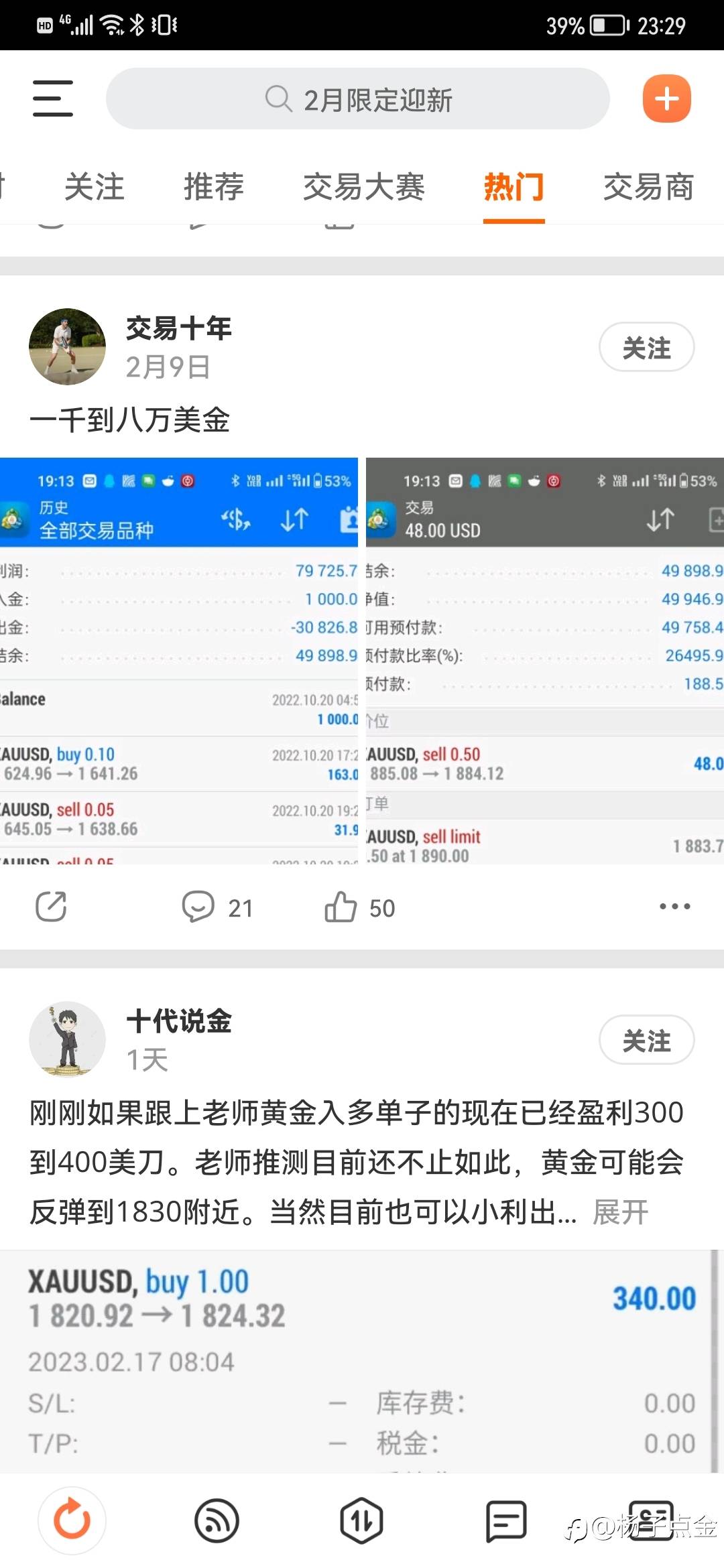
Task: Select the 热门 tab
Action: tap(514, 187)
